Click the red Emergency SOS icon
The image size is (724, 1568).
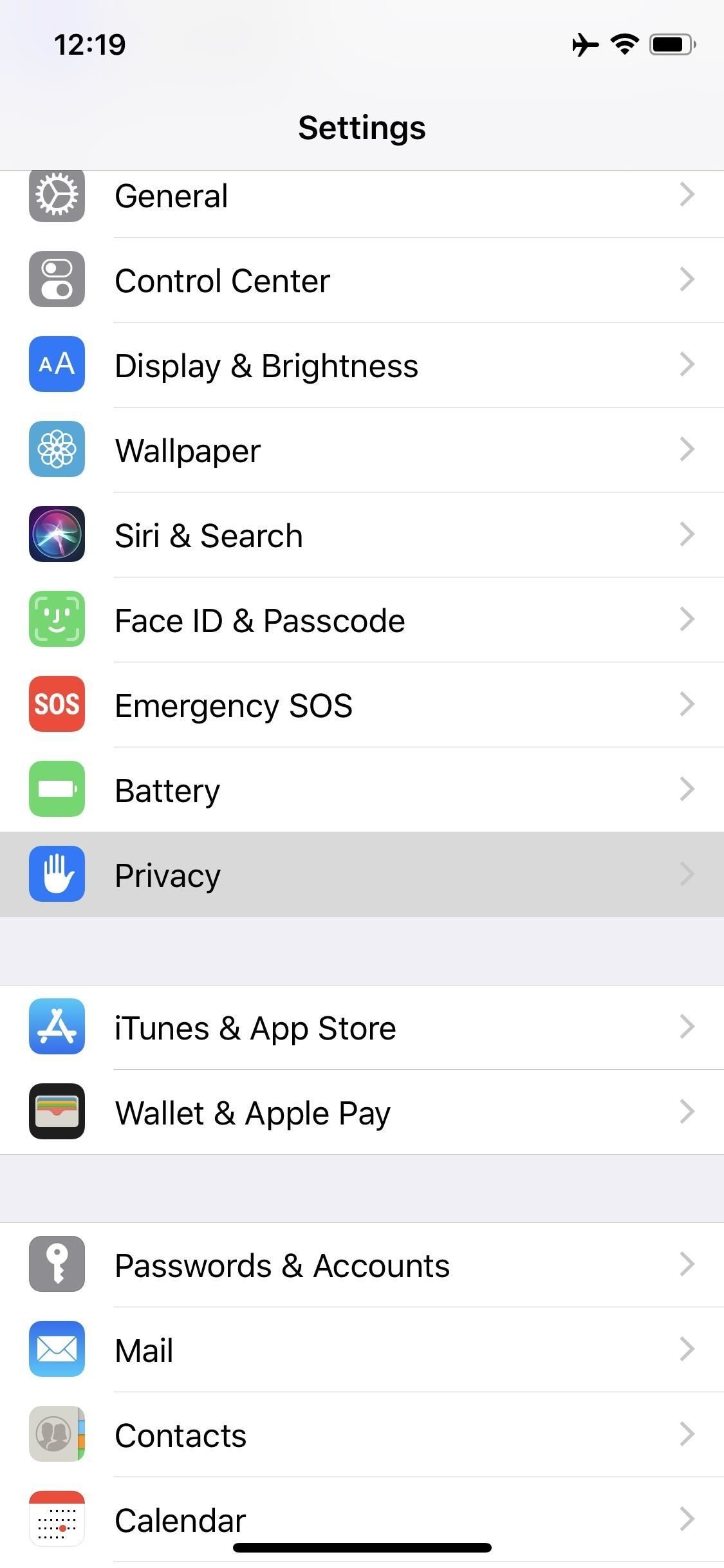[x=57, y=705]
